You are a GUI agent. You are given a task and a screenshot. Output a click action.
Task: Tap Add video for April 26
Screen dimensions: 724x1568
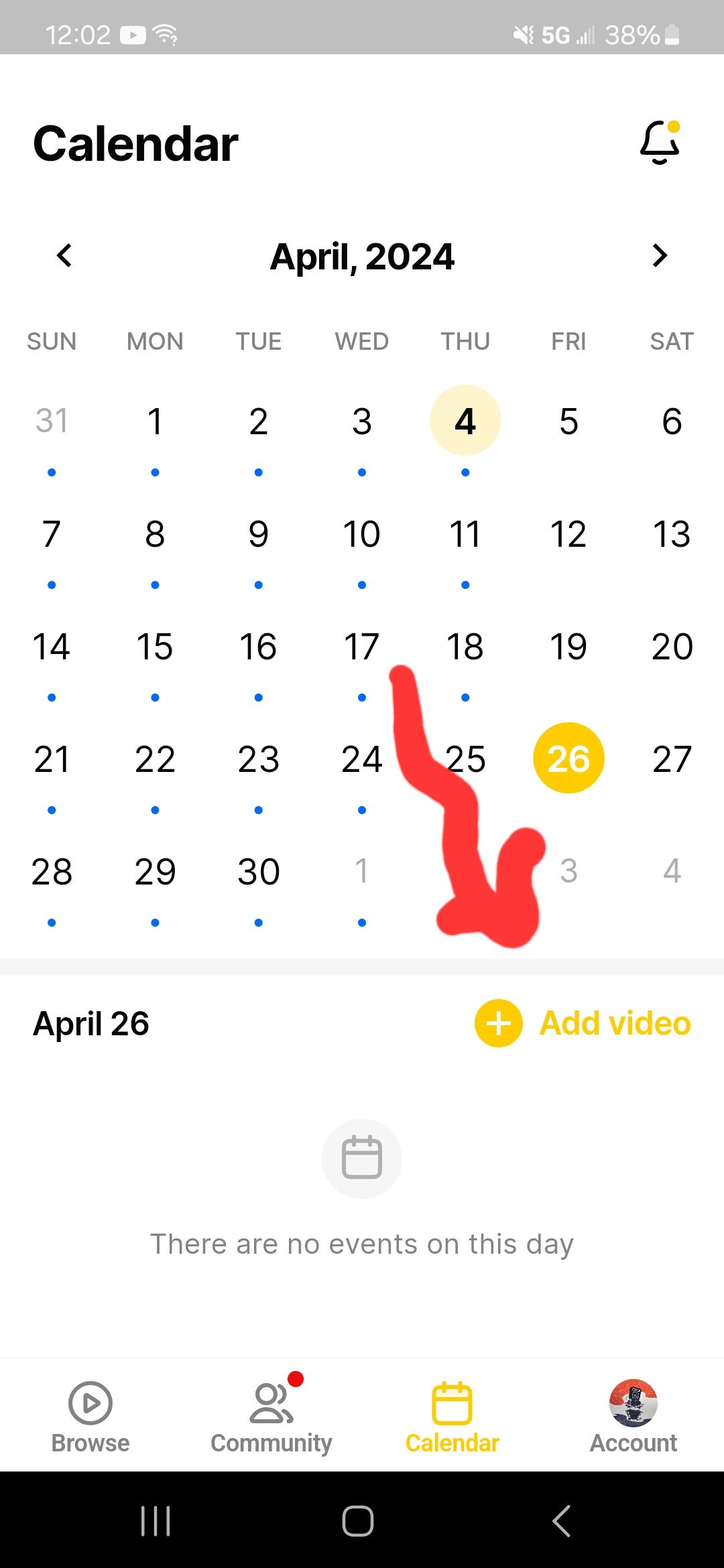583,1023
